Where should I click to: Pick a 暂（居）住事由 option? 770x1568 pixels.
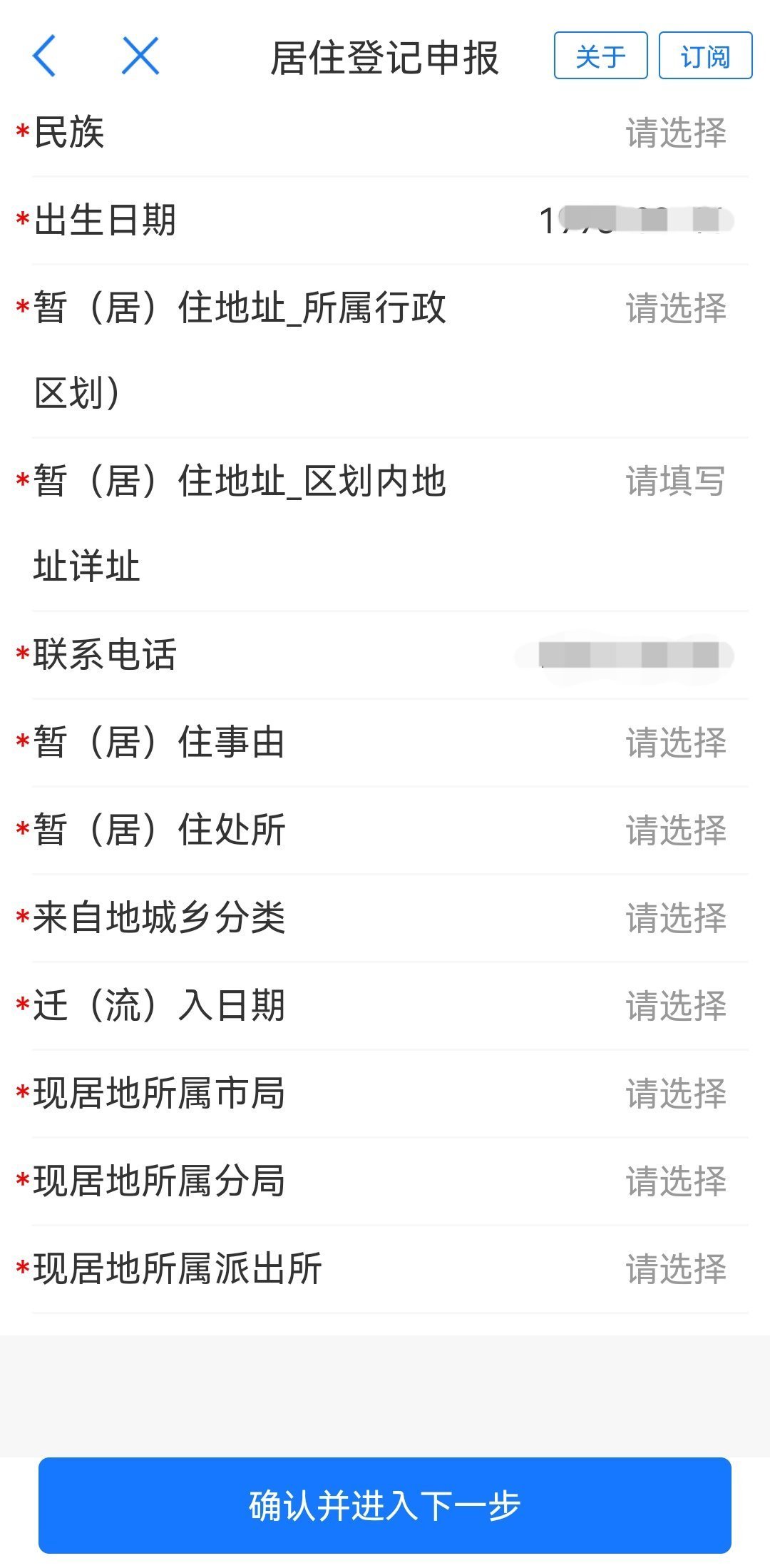coord(675,743)
